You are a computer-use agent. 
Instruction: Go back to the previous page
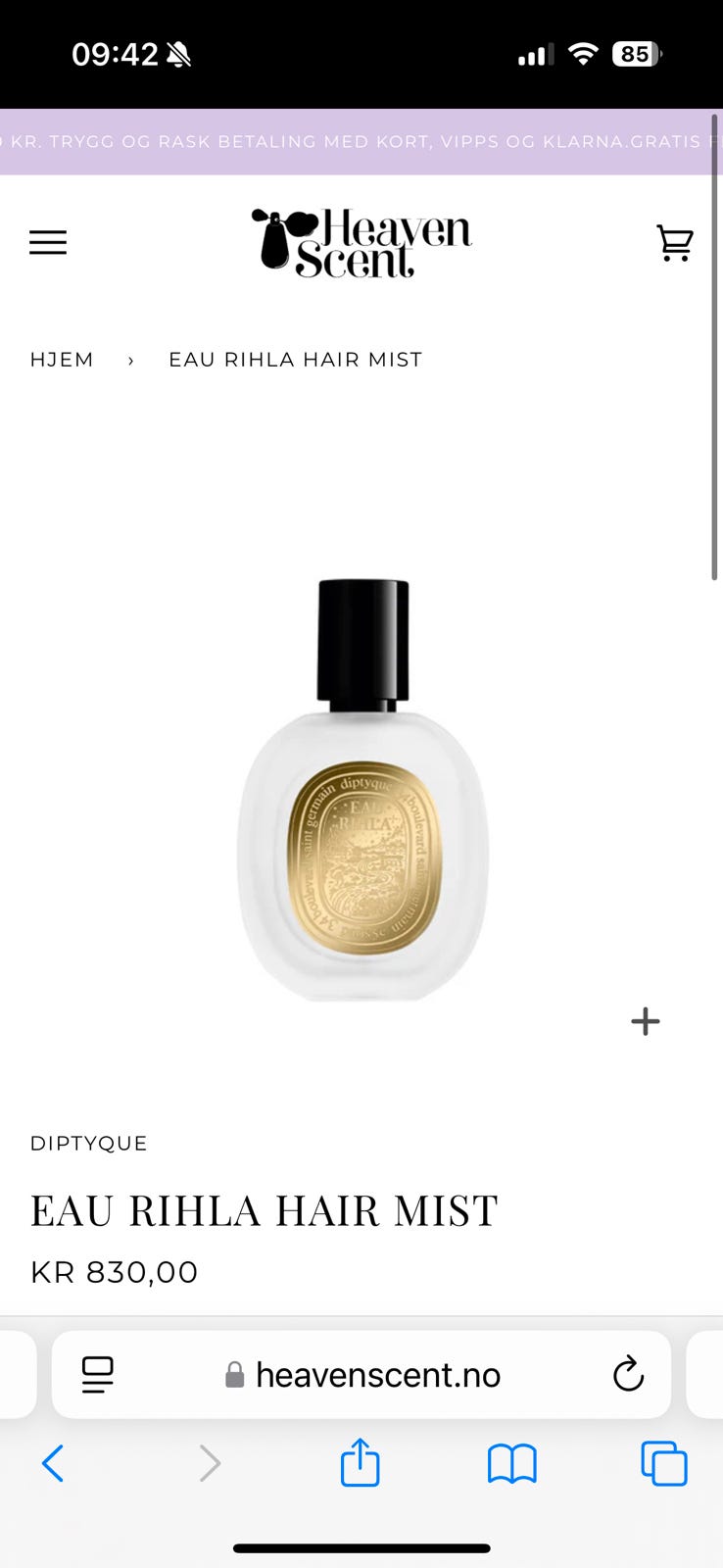point(53,1463)
